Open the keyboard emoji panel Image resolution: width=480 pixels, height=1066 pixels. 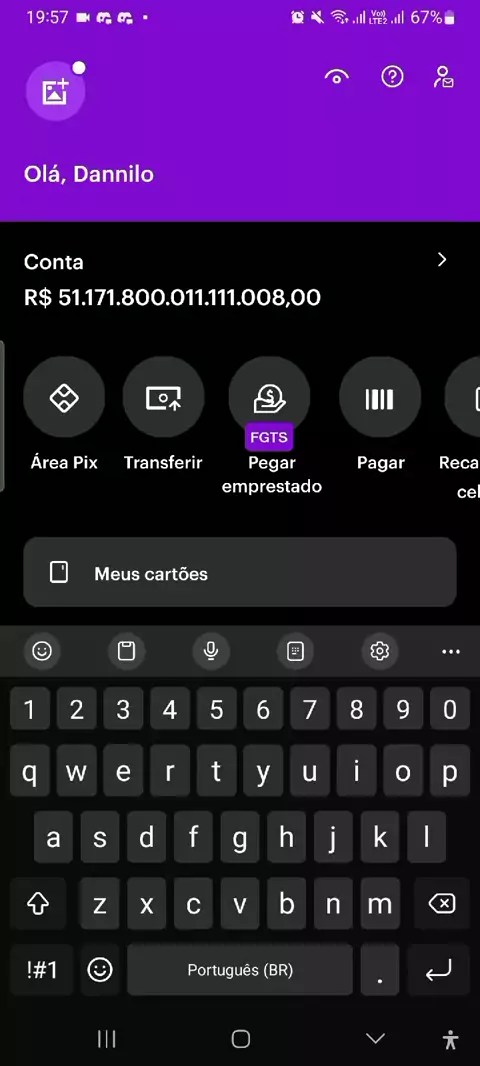(x=42, y=651)
